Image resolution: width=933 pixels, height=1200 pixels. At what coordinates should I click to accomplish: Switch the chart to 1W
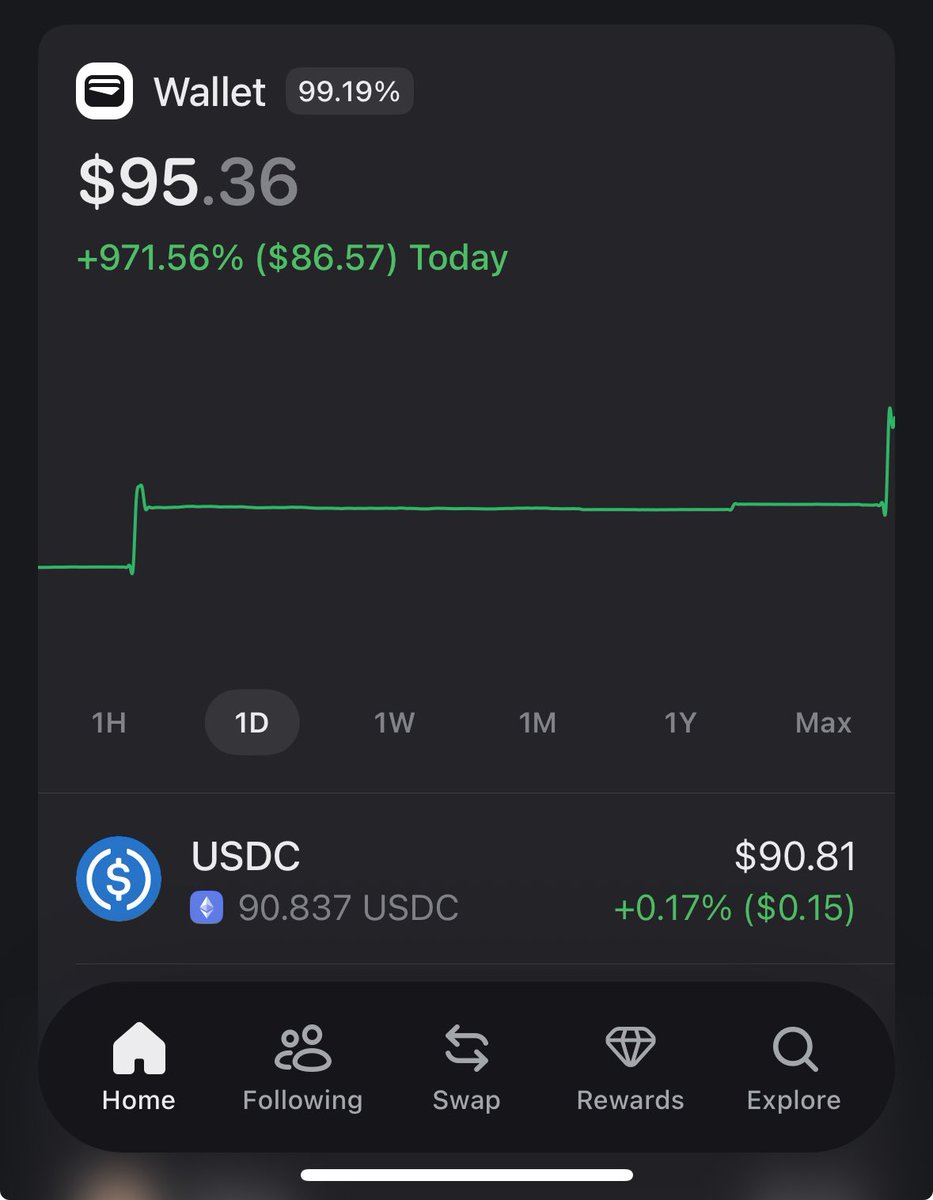pos(394,722)
